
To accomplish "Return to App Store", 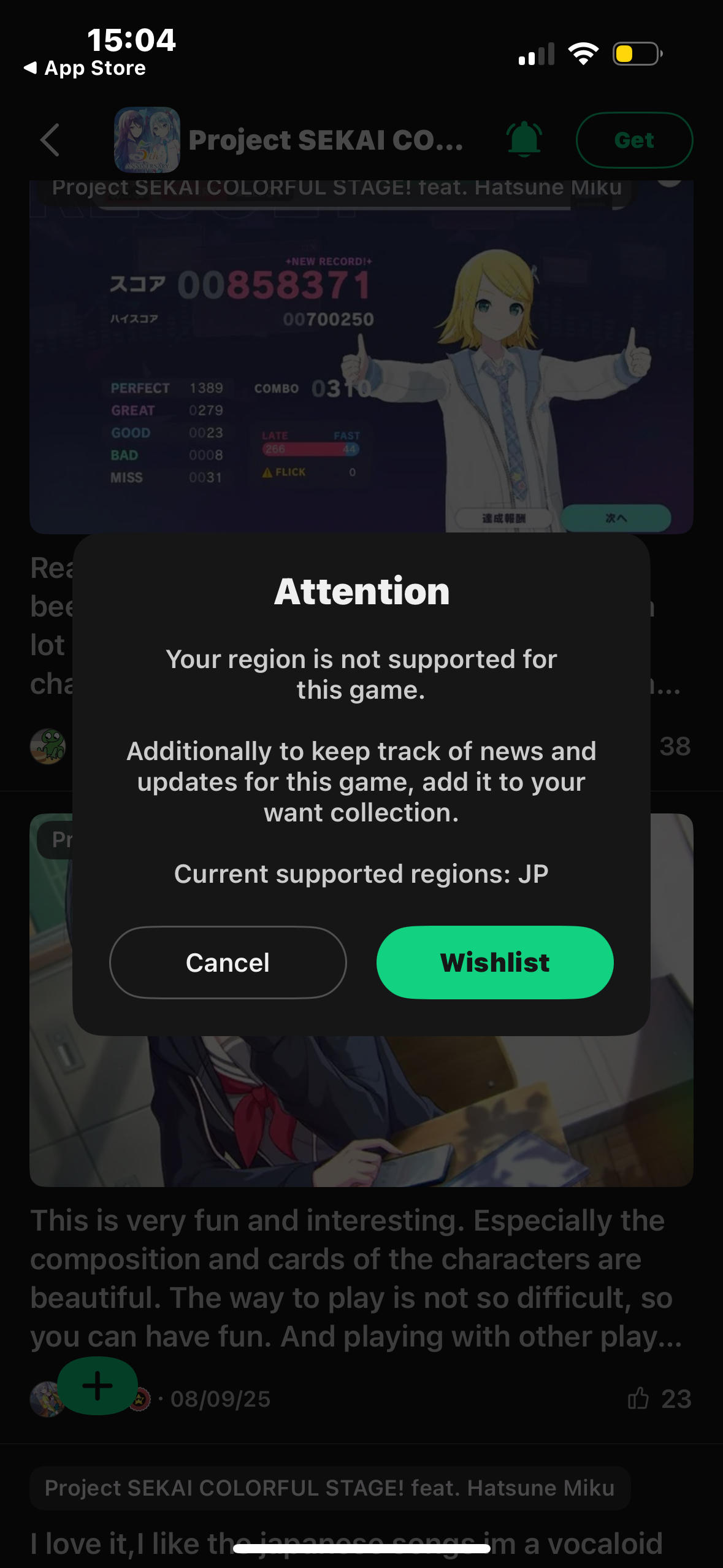I will [x=85, y=68].
